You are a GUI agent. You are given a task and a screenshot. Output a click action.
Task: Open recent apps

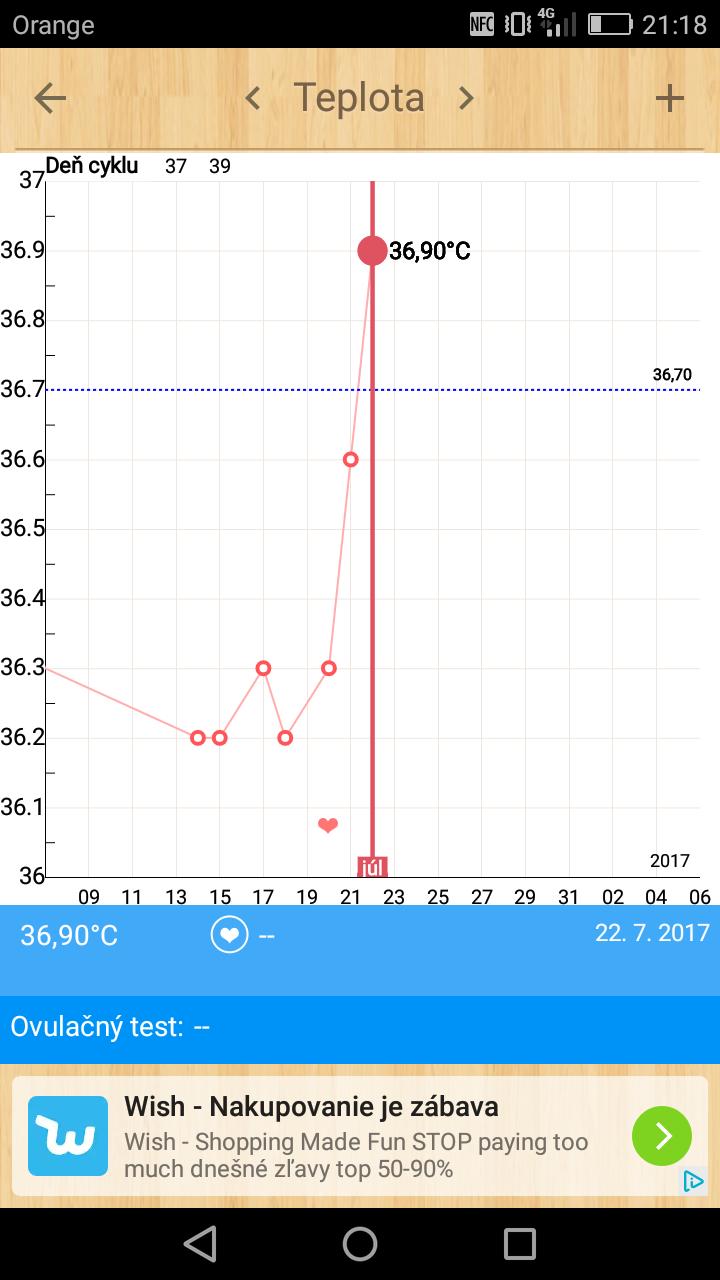(520, 1243)
